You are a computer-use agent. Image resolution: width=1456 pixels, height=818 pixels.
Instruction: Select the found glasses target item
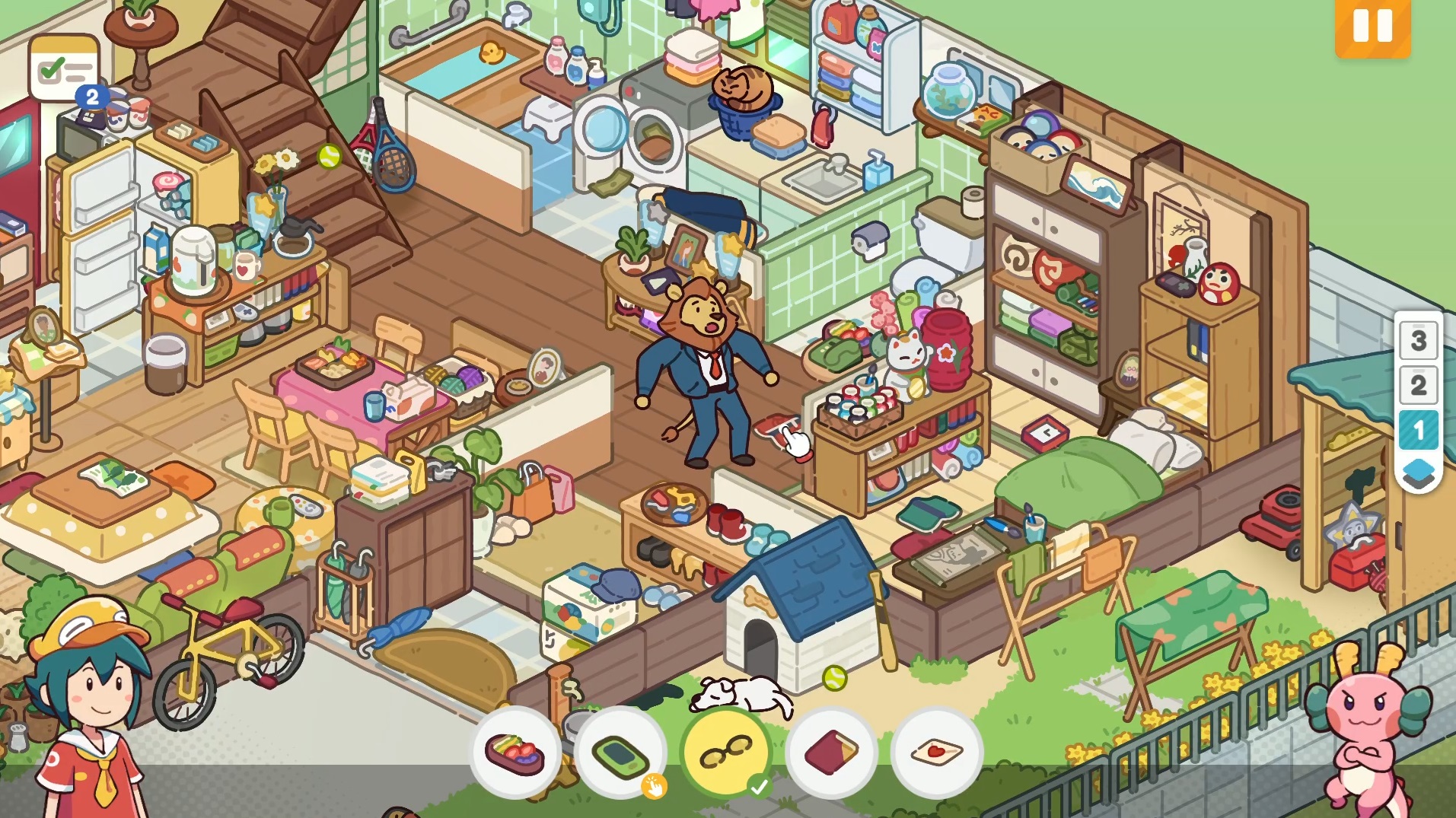pyautogui.click(x=726, y=752)
